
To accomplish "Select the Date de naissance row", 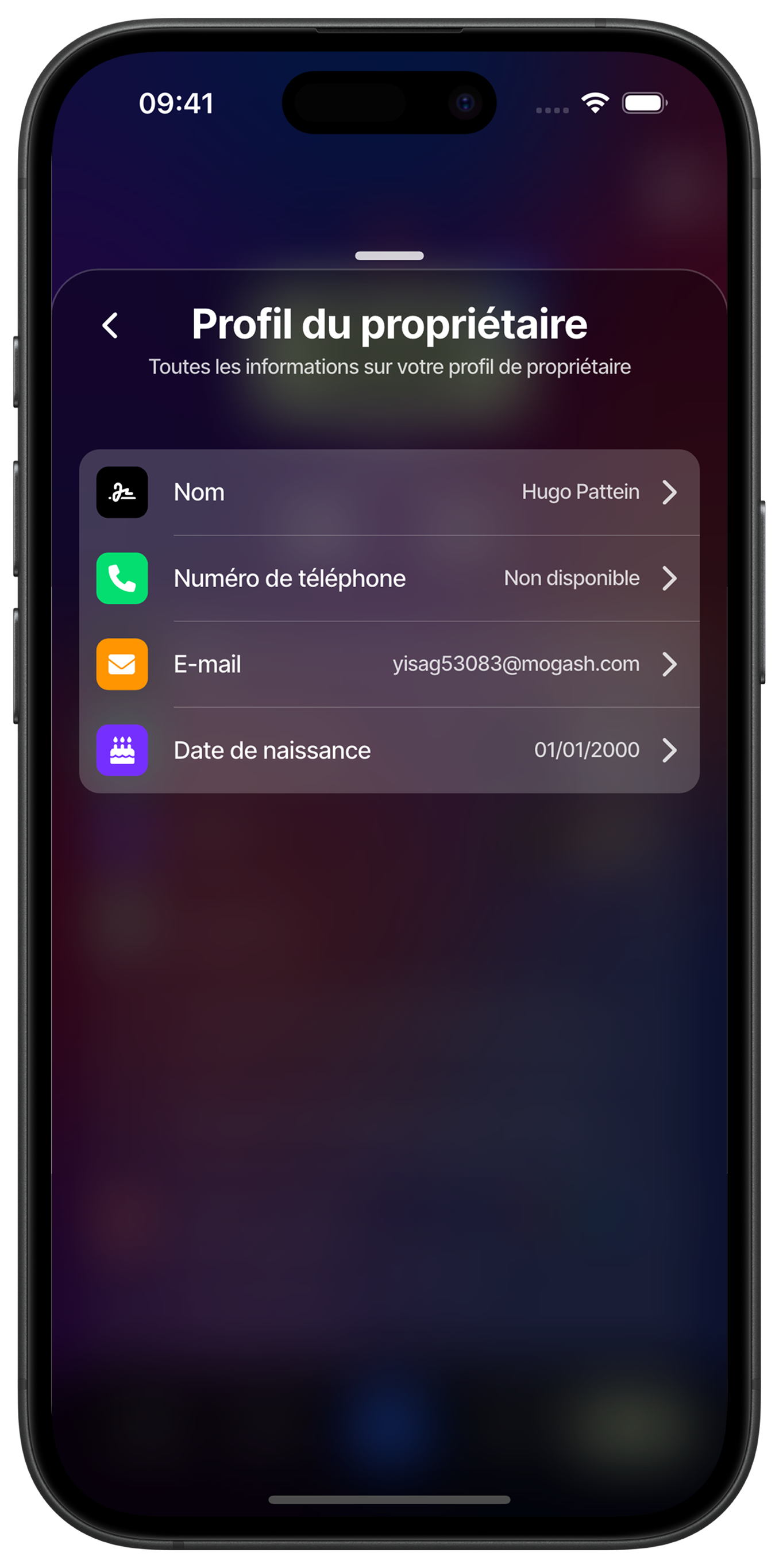I will pyautogui.click(x=389, y=750).
